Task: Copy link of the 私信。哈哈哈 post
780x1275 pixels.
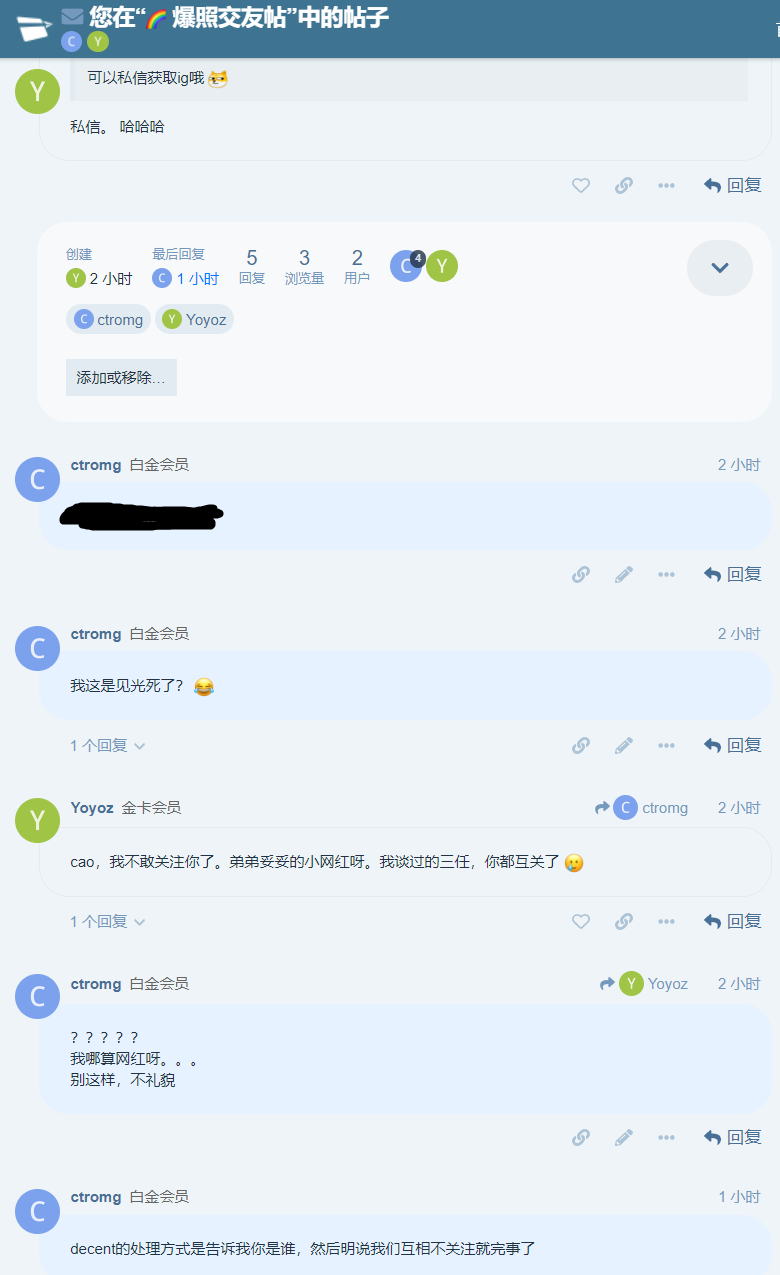Action: pyautogui.click(x=624, y=185)
